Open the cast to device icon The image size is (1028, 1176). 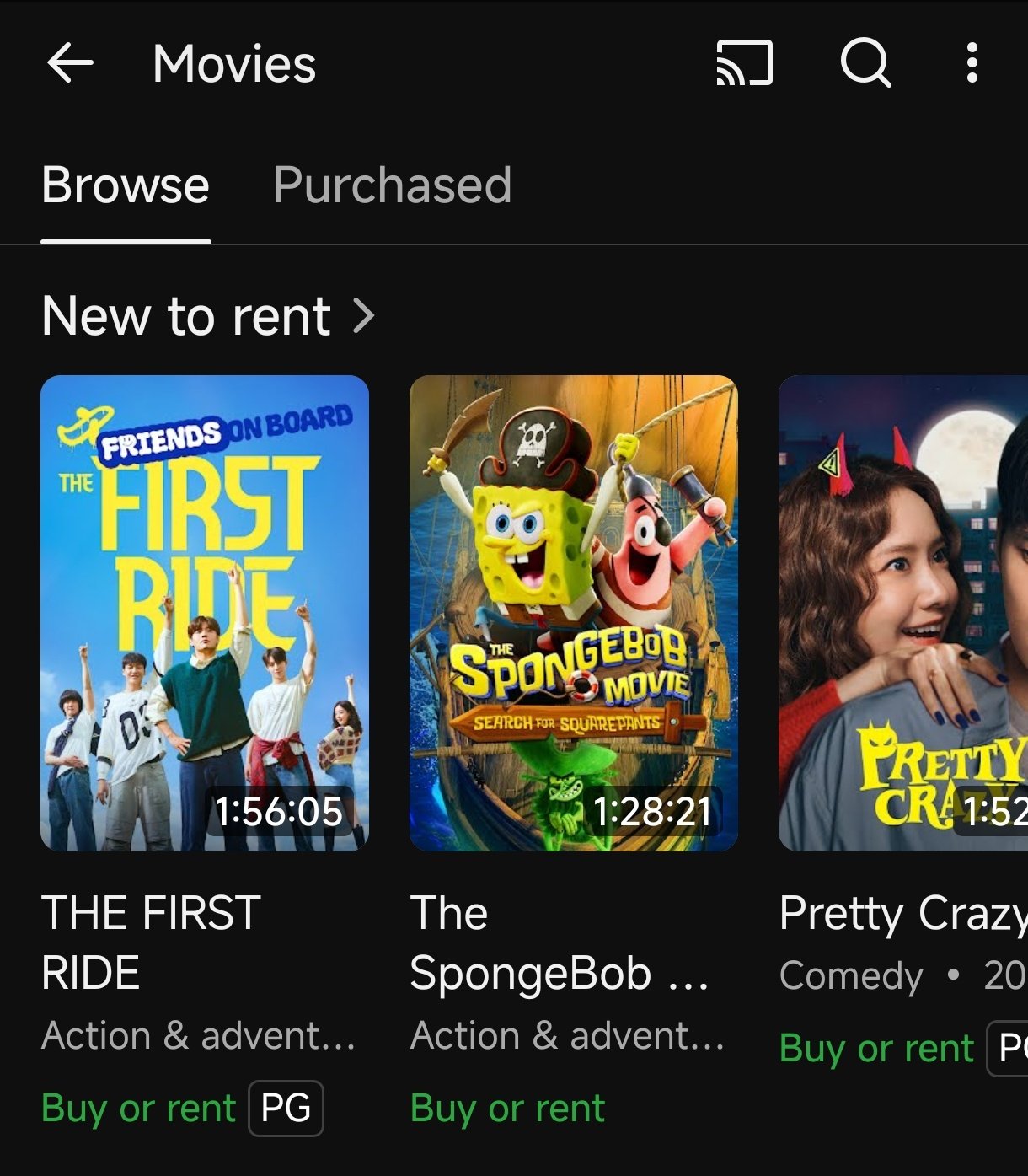click(x=744, y=63)
